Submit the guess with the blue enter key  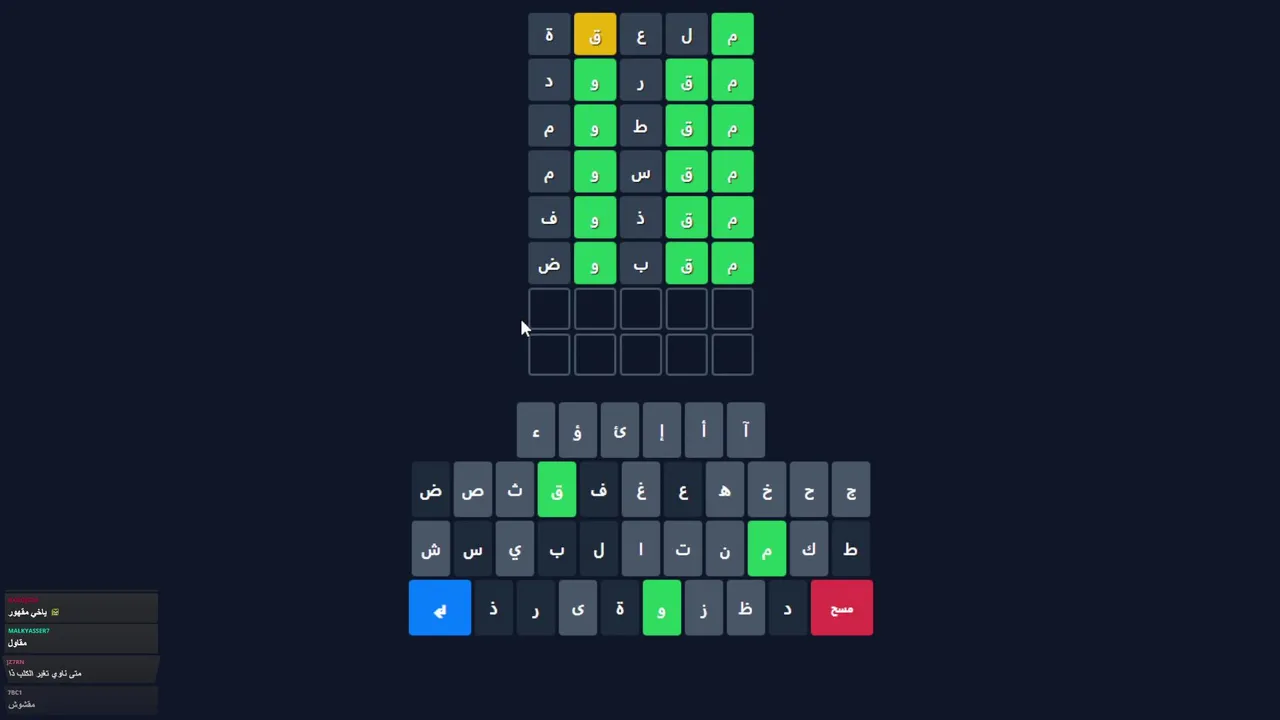click(439, 608)
